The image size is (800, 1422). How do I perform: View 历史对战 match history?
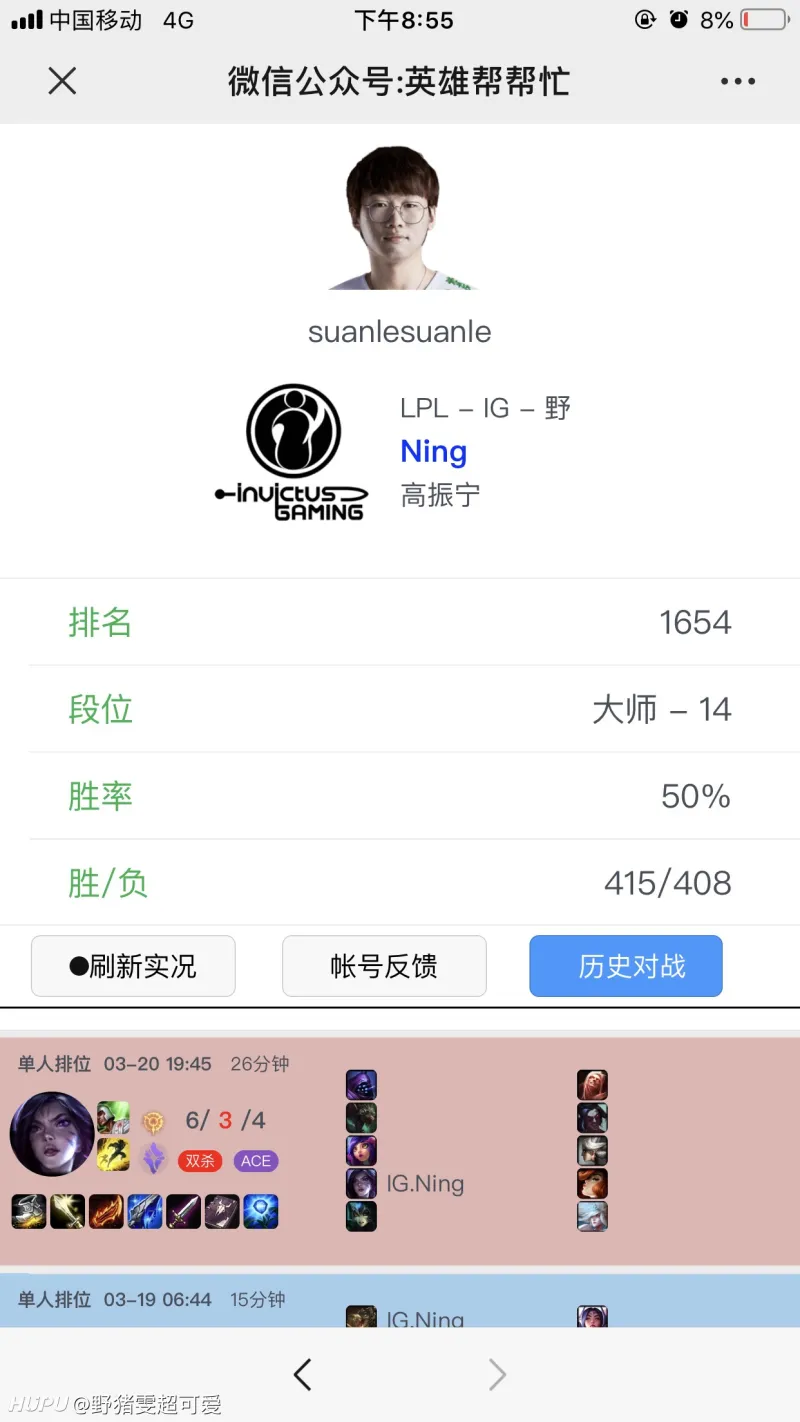coord(626,966)
